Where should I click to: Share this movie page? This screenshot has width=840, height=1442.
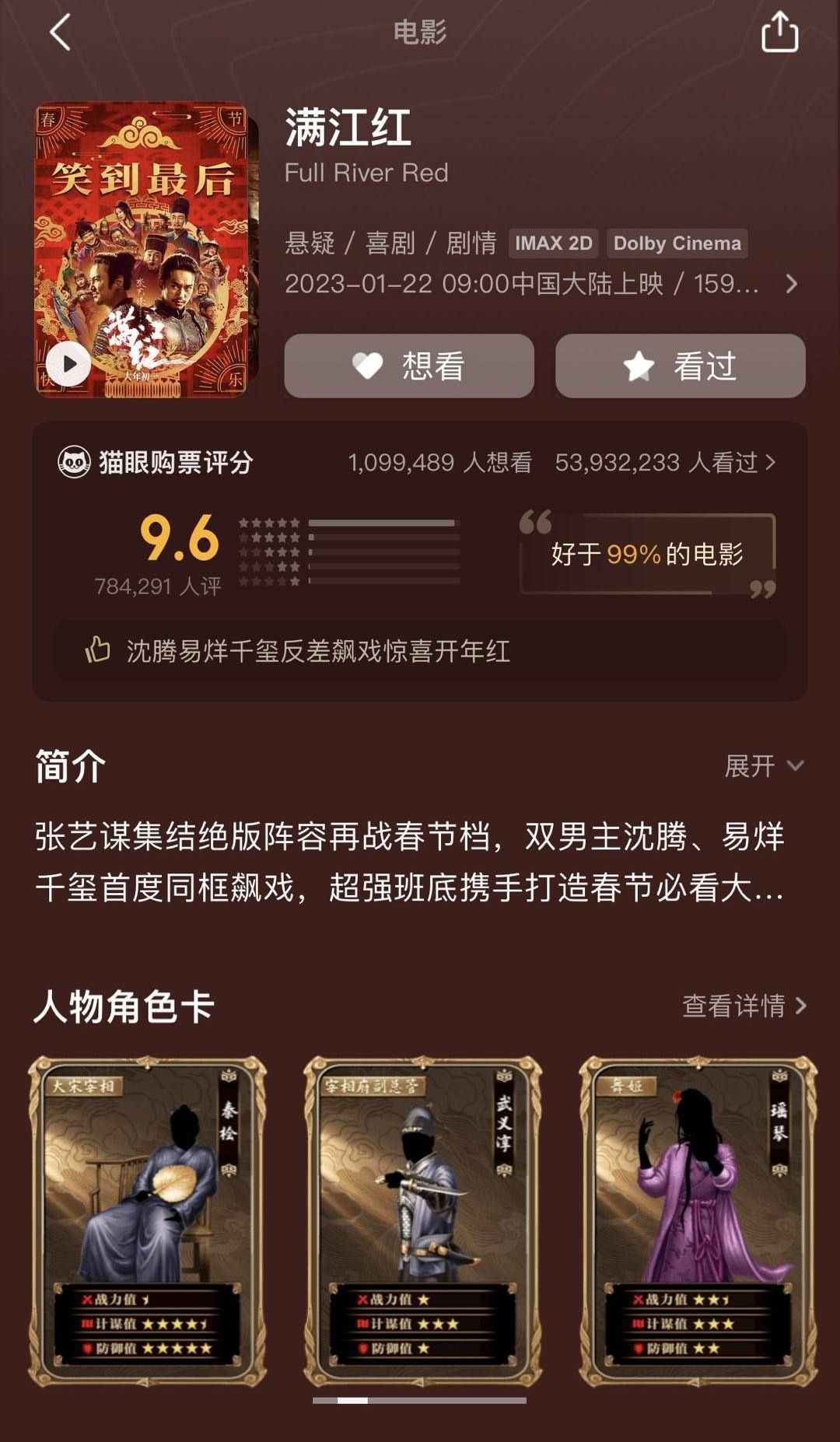point(779,33)
